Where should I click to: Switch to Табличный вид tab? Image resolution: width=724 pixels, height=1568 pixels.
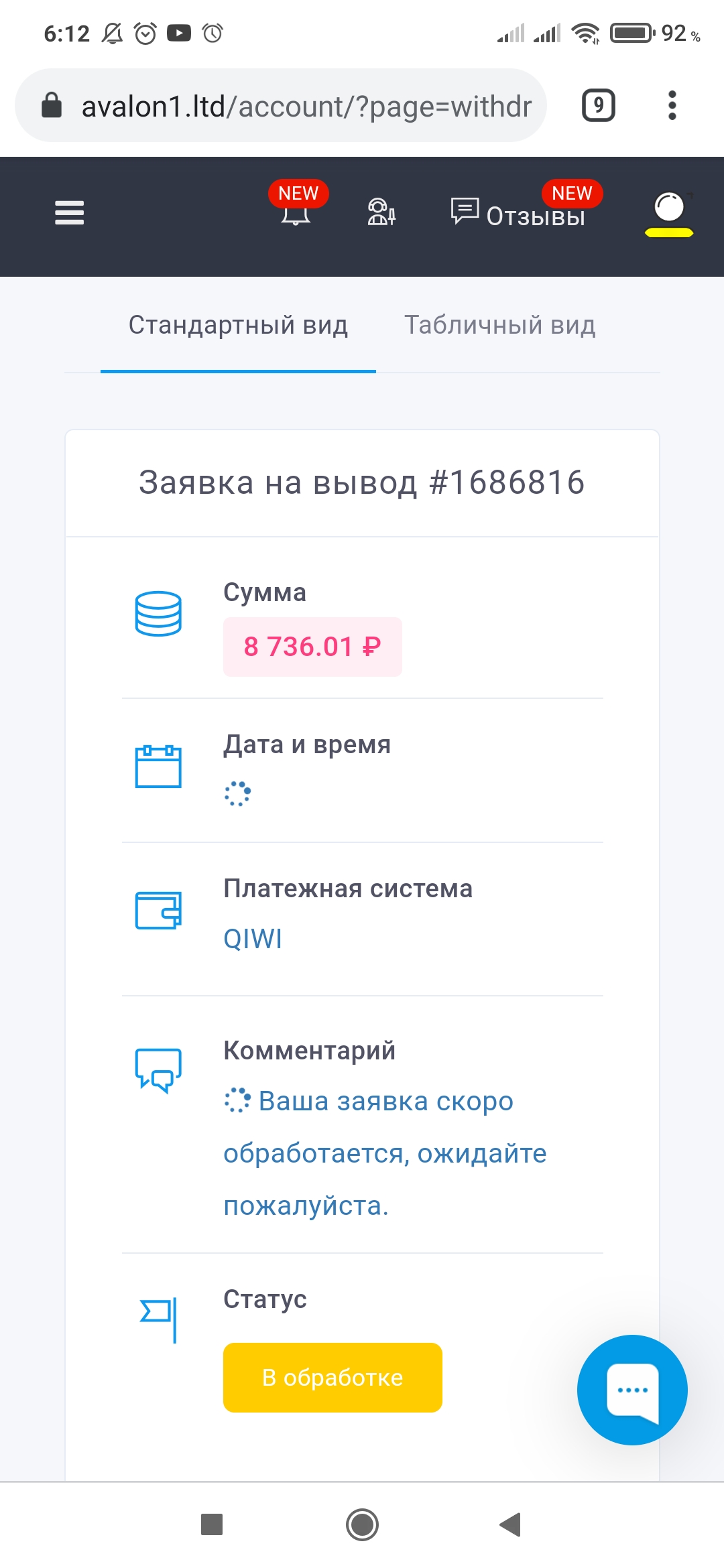(499, 325)
